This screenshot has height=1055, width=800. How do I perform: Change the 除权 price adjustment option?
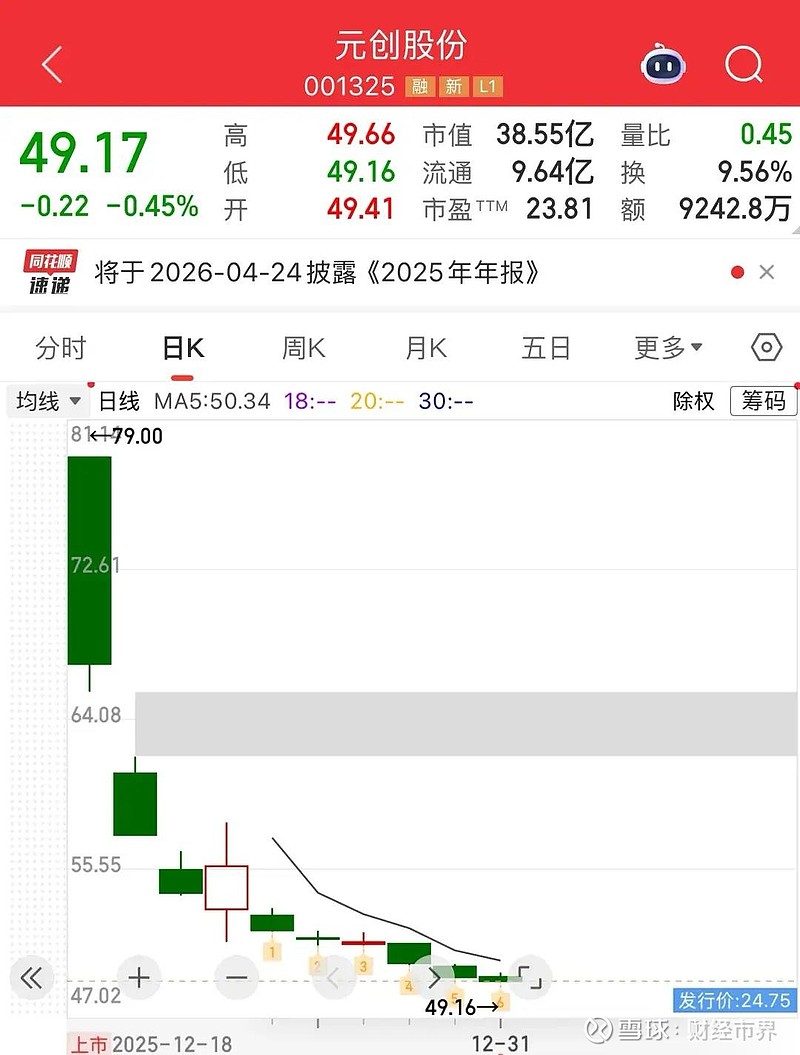[x=693, y=402]
